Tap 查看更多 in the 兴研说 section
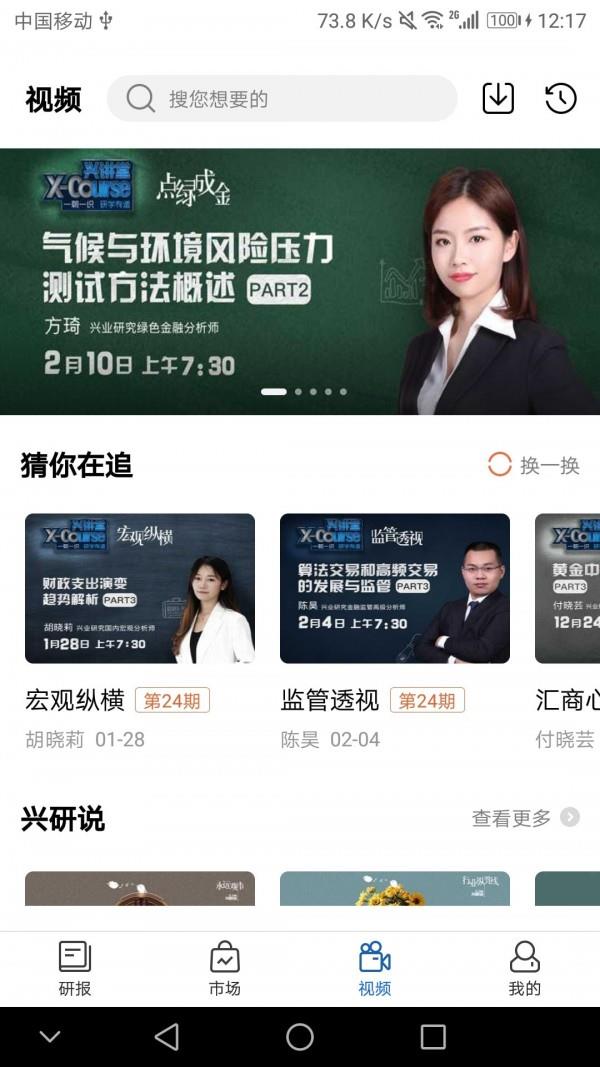Screen dimensions: 600x1067 pos(525,818)
